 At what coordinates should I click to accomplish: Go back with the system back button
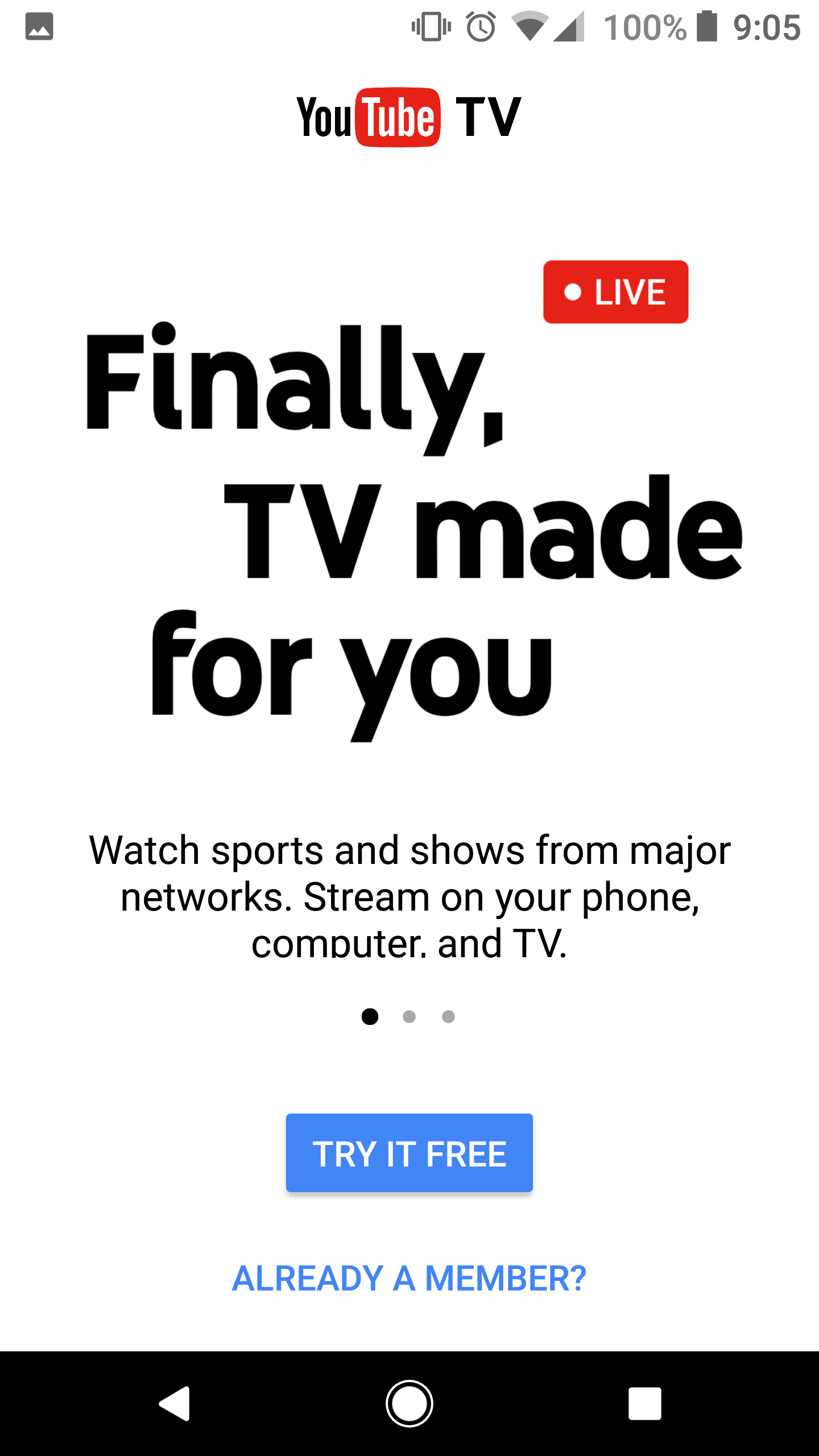coord(175,1403)
